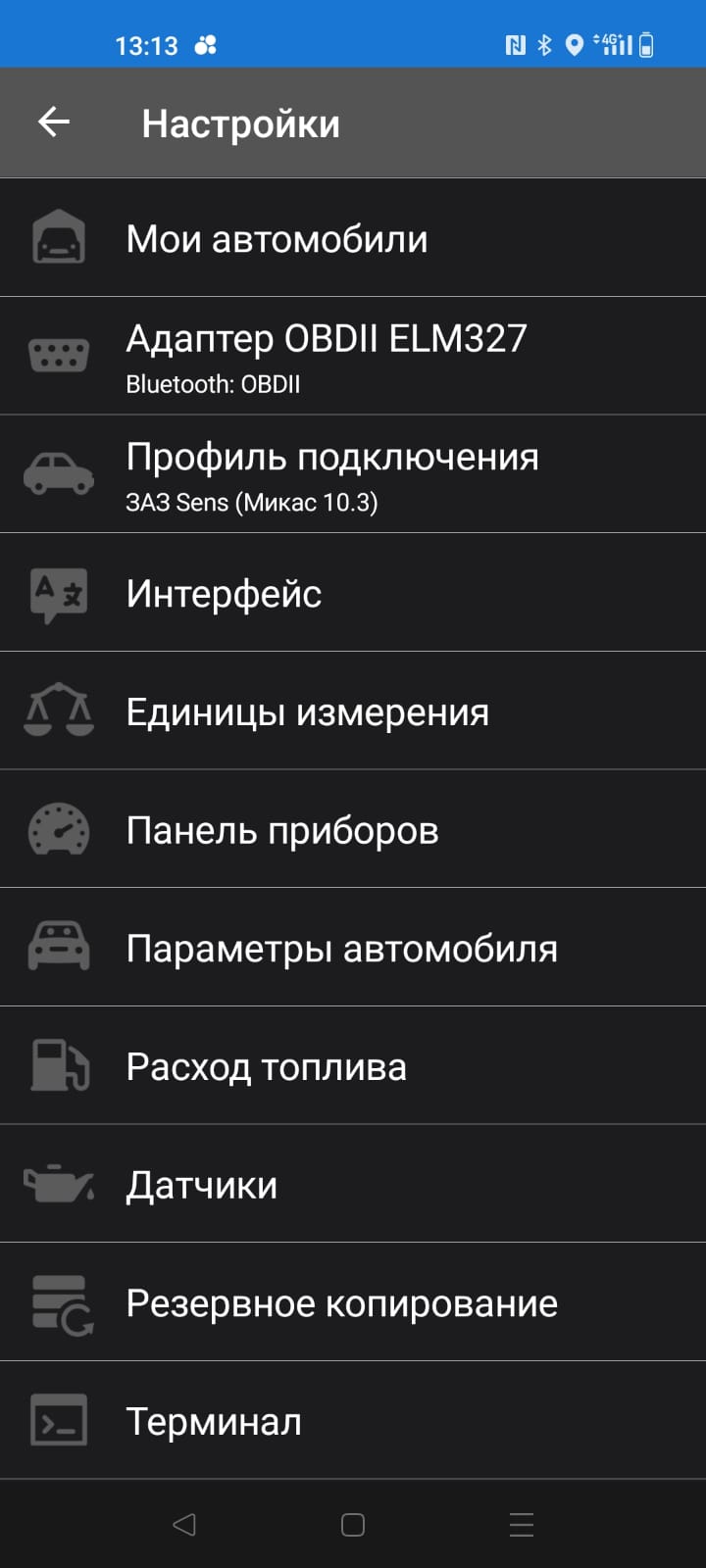Open Интерфейс settings

click(x=353, y=594)
